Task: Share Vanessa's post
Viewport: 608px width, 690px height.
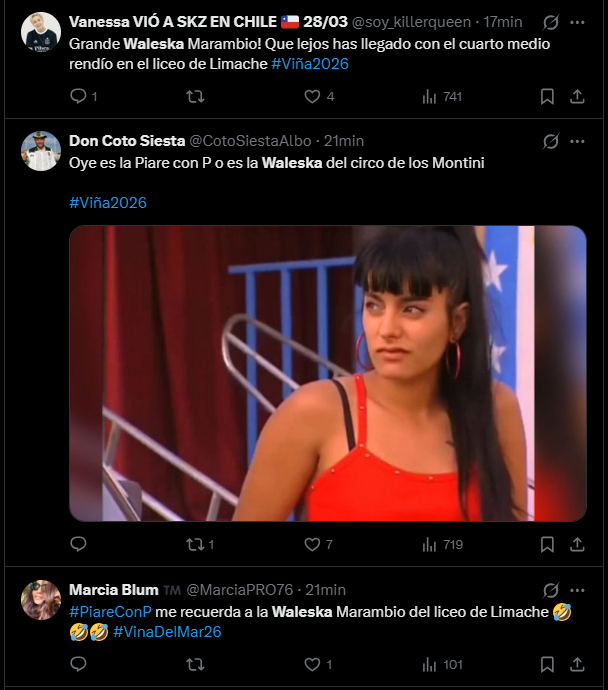Action: pos(577,97)
